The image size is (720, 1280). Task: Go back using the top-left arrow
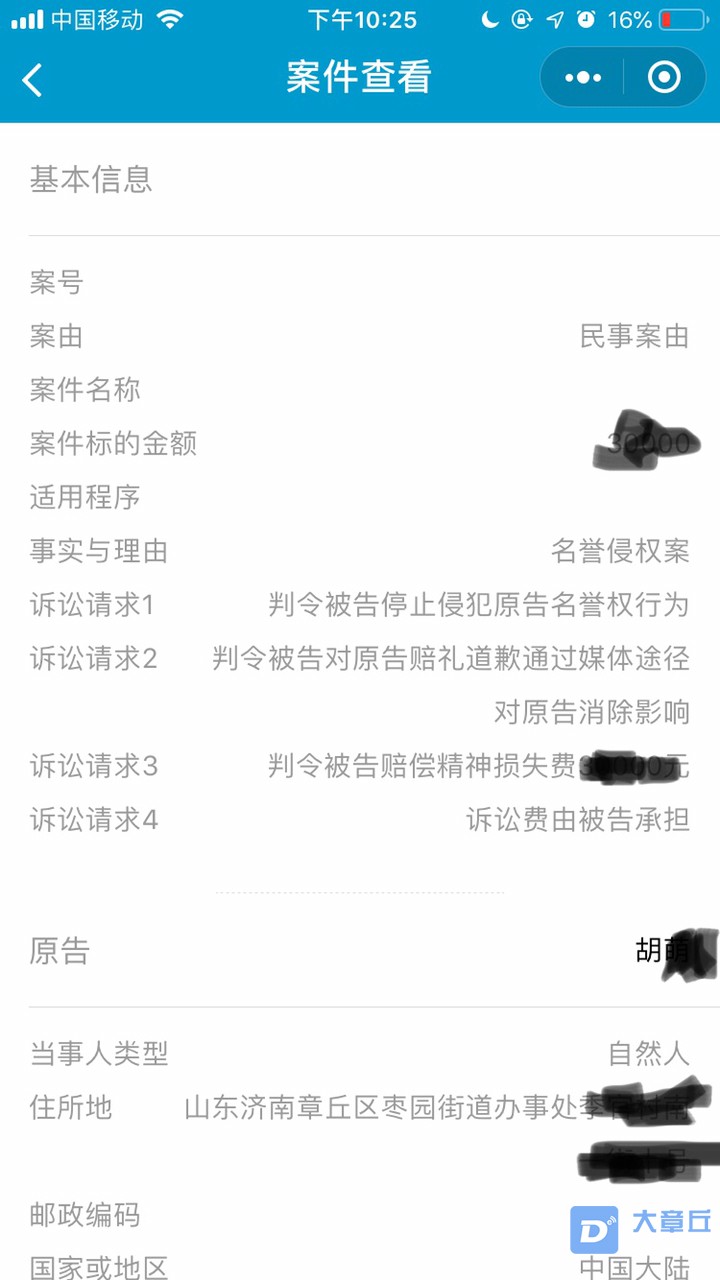(33, 79)
